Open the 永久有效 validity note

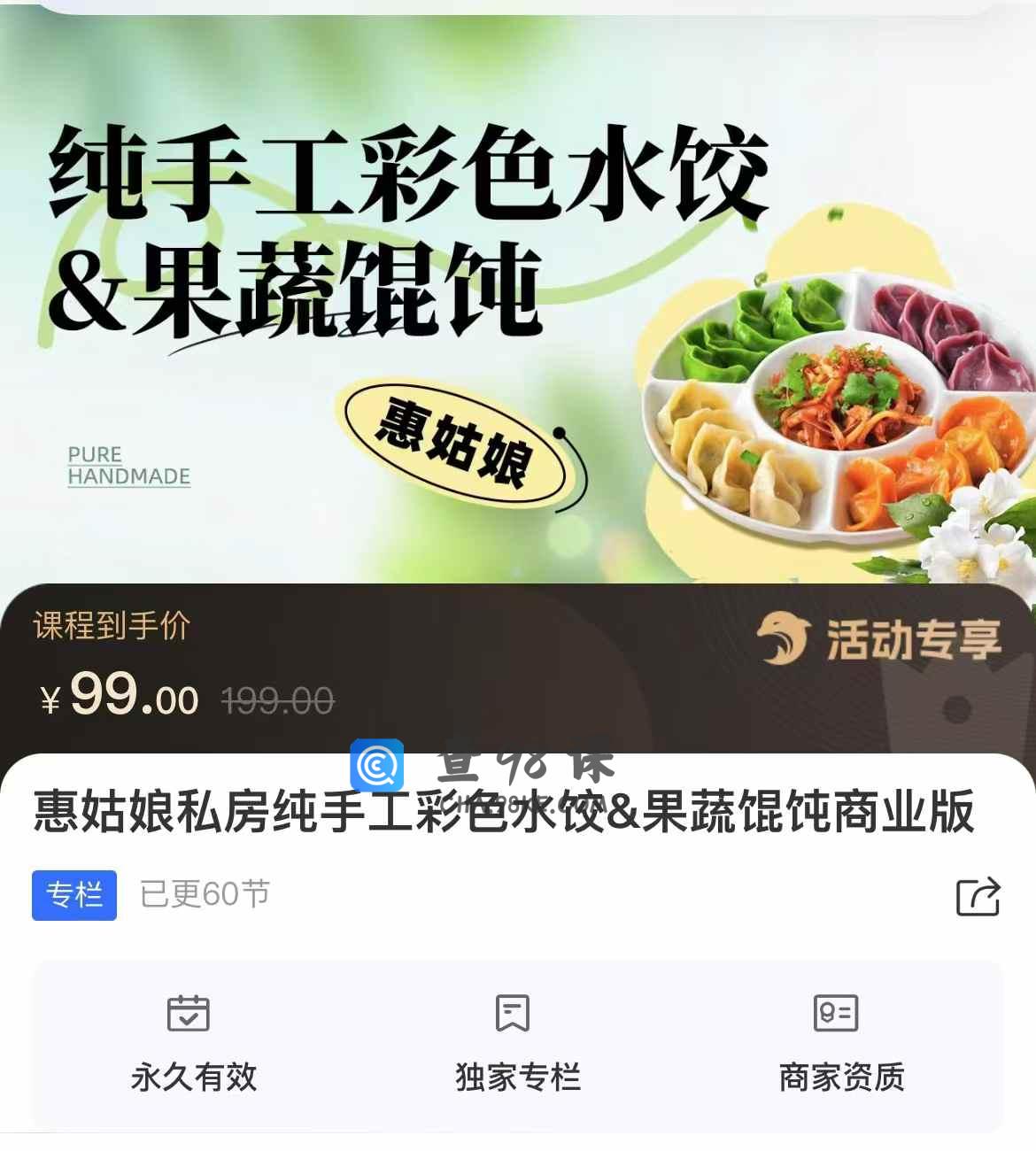193,1045
